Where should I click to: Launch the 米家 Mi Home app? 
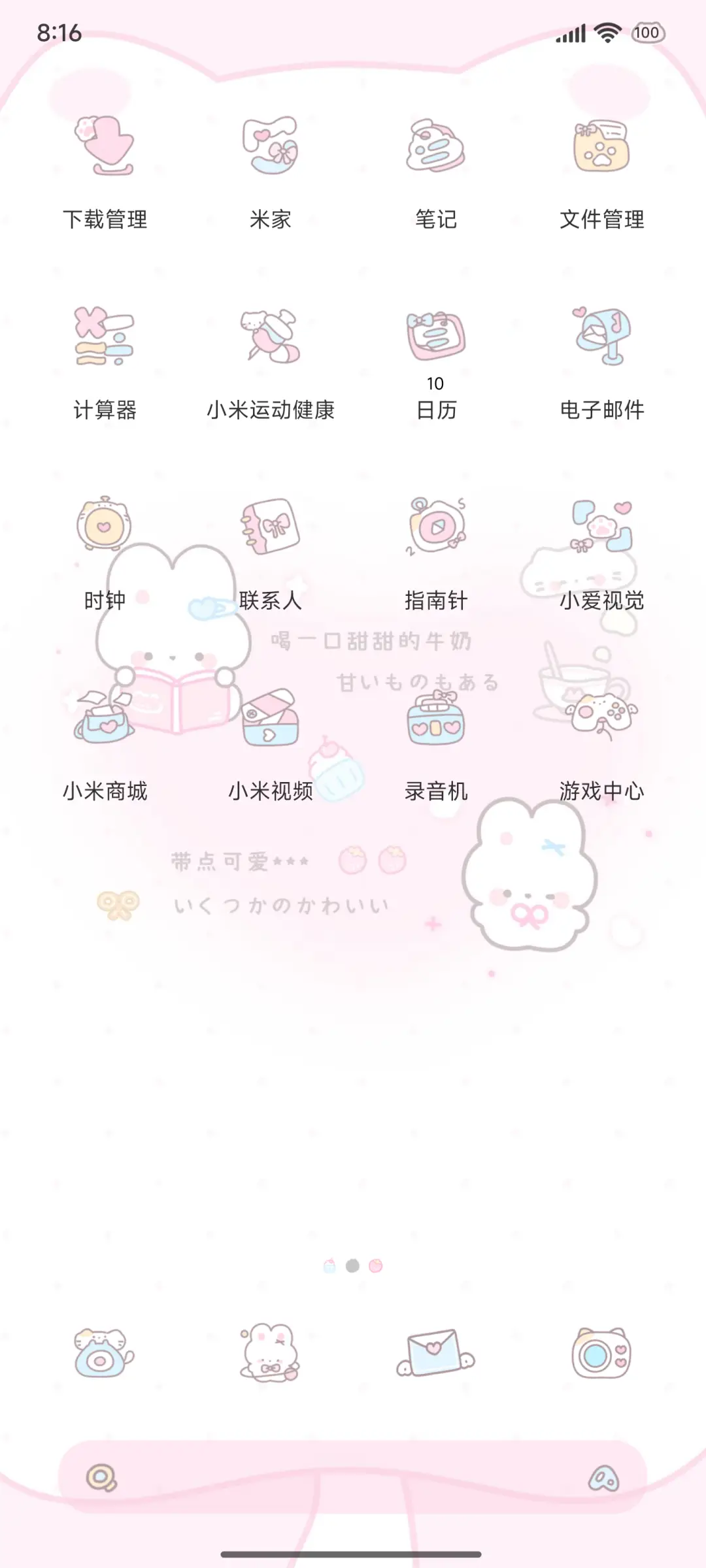point(269,150)
